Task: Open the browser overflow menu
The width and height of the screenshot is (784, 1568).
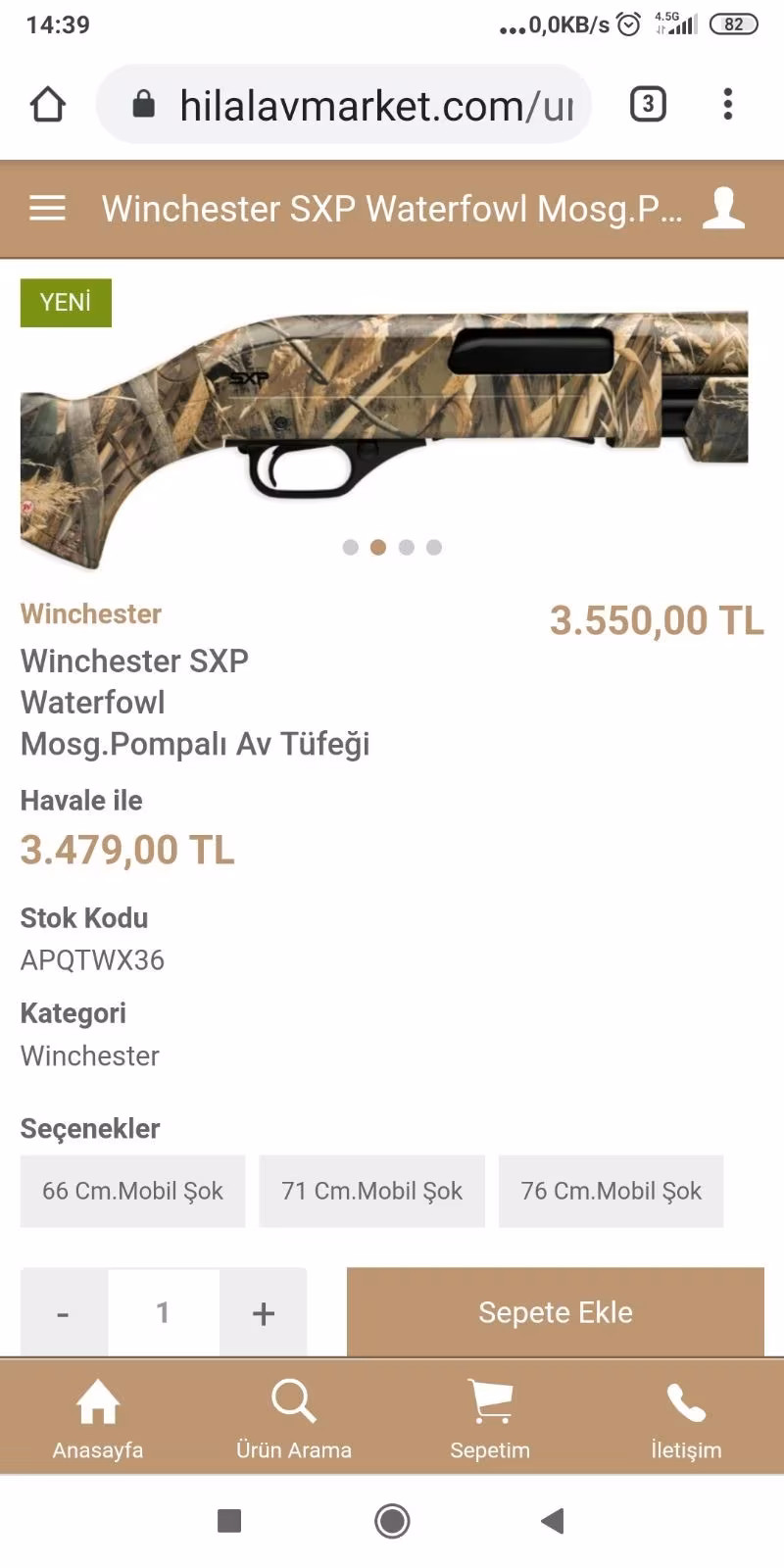Action: (728, 104)
